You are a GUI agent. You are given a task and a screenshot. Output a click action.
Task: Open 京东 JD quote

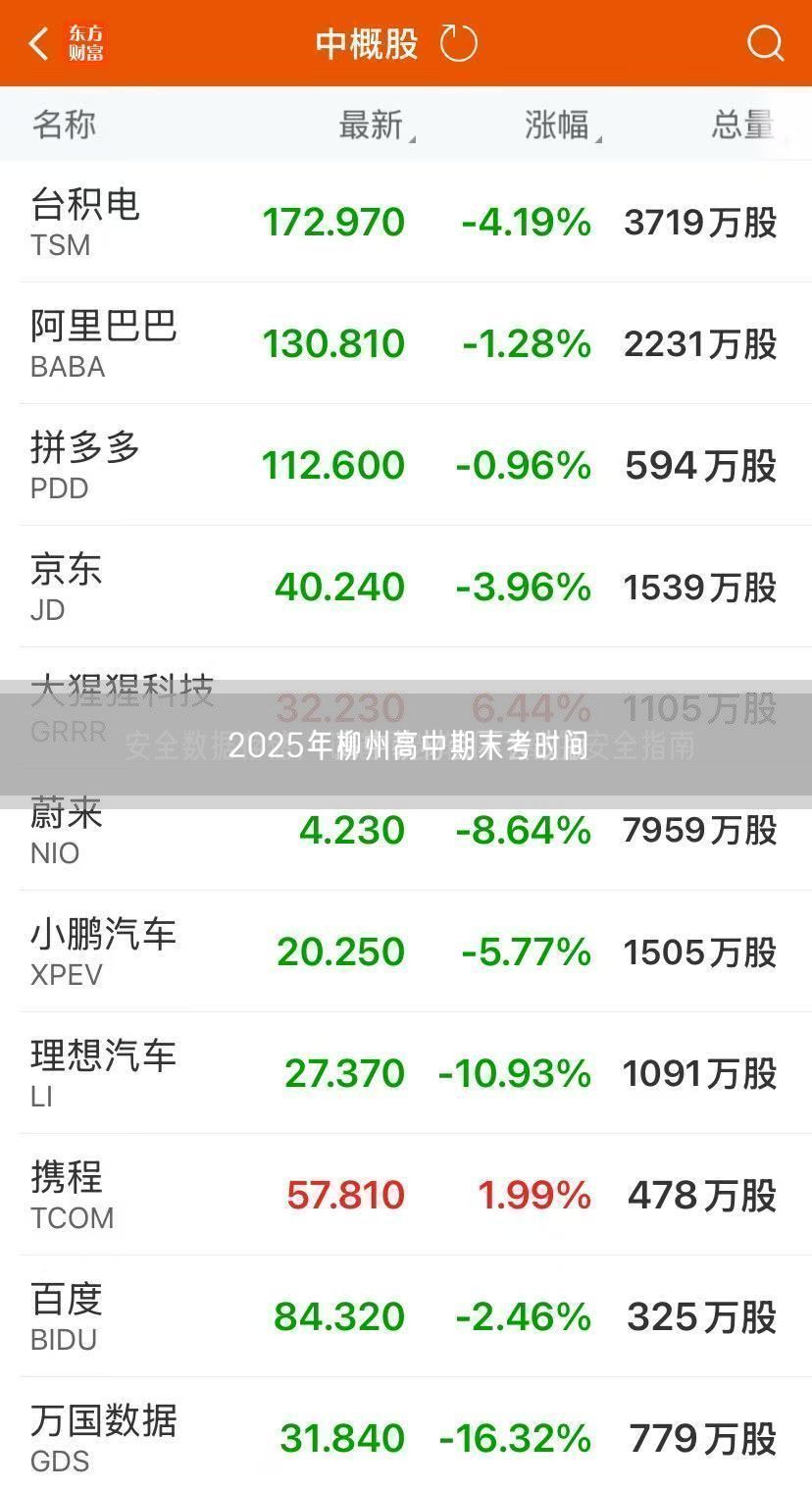click(406, 588)
